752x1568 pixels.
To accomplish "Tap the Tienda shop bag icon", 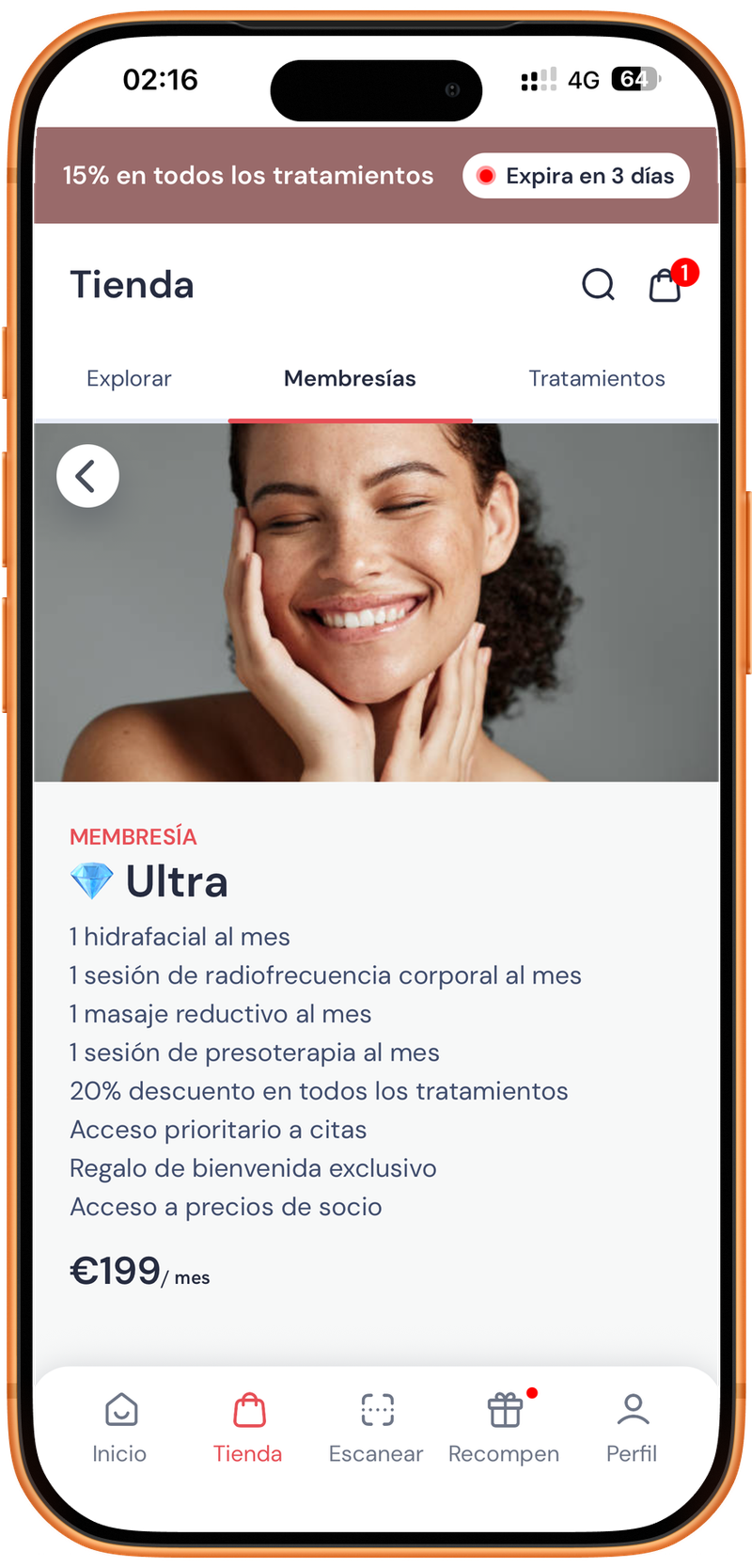I will 247,1409.
